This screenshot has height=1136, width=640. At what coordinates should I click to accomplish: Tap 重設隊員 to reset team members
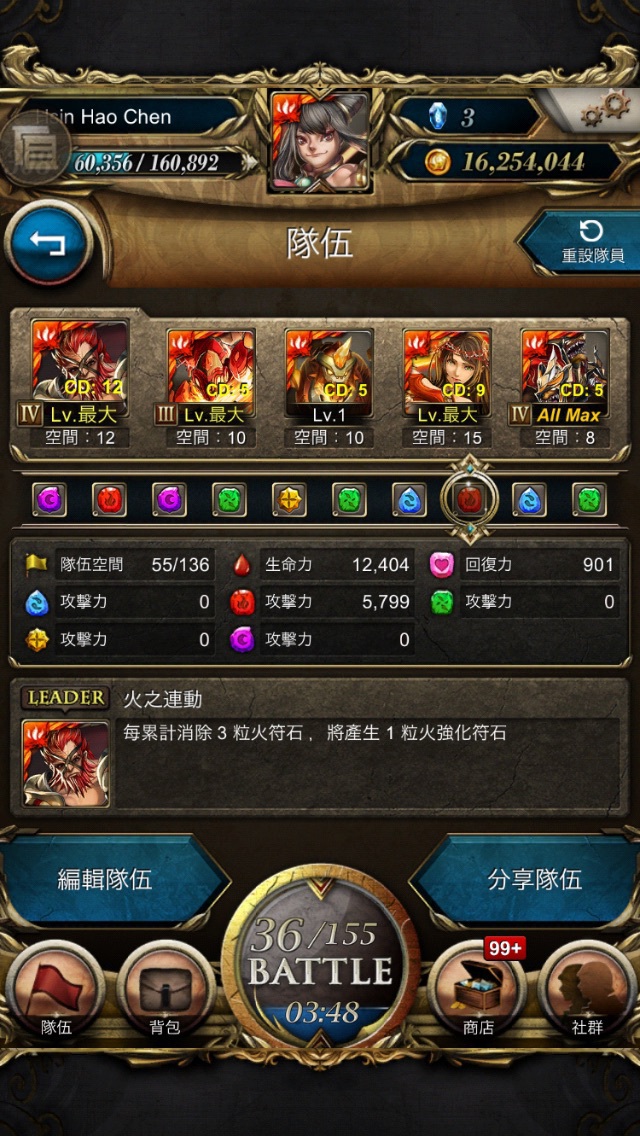click(x=581, y=243)
